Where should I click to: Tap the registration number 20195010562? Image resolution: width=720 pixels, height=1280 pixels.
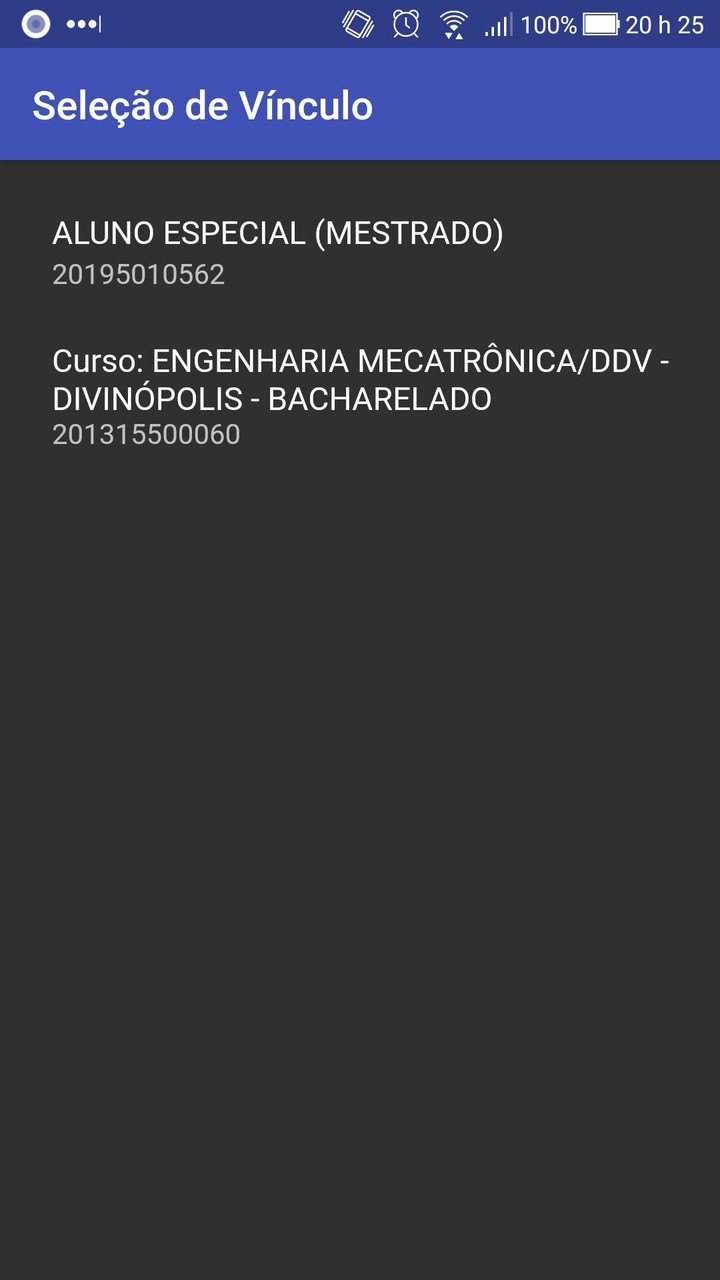[138, 274]
